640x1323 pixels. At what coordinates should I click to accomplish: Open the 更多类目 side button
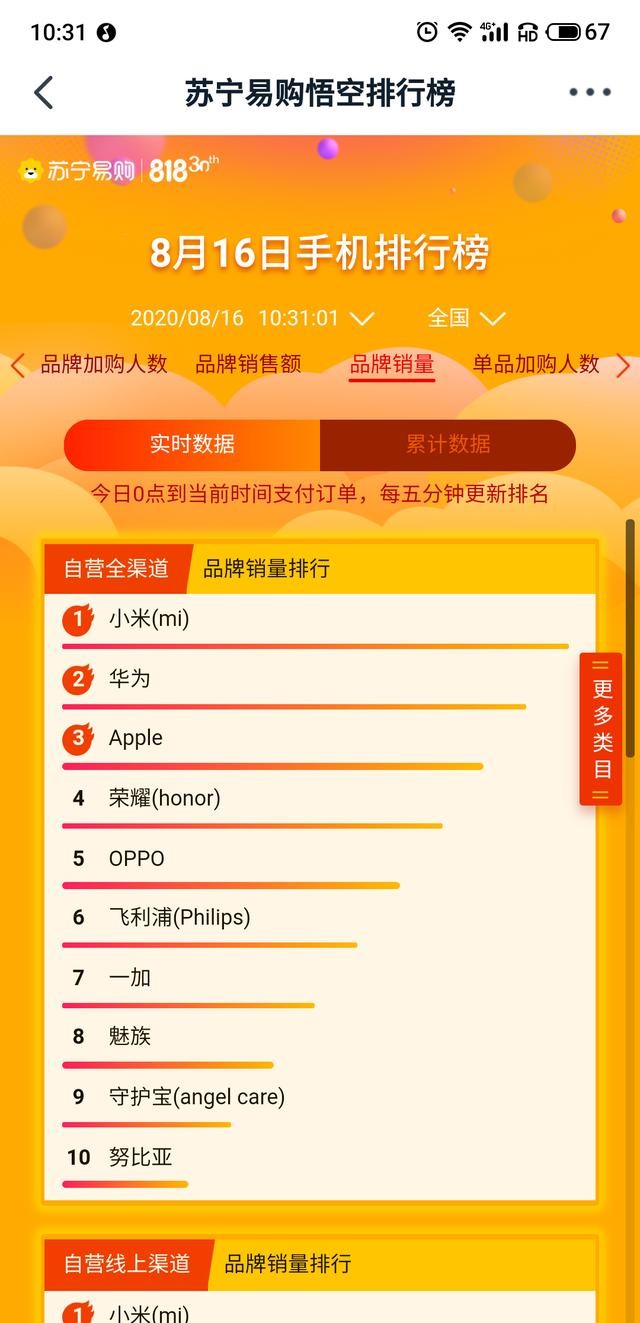(601, 729)
